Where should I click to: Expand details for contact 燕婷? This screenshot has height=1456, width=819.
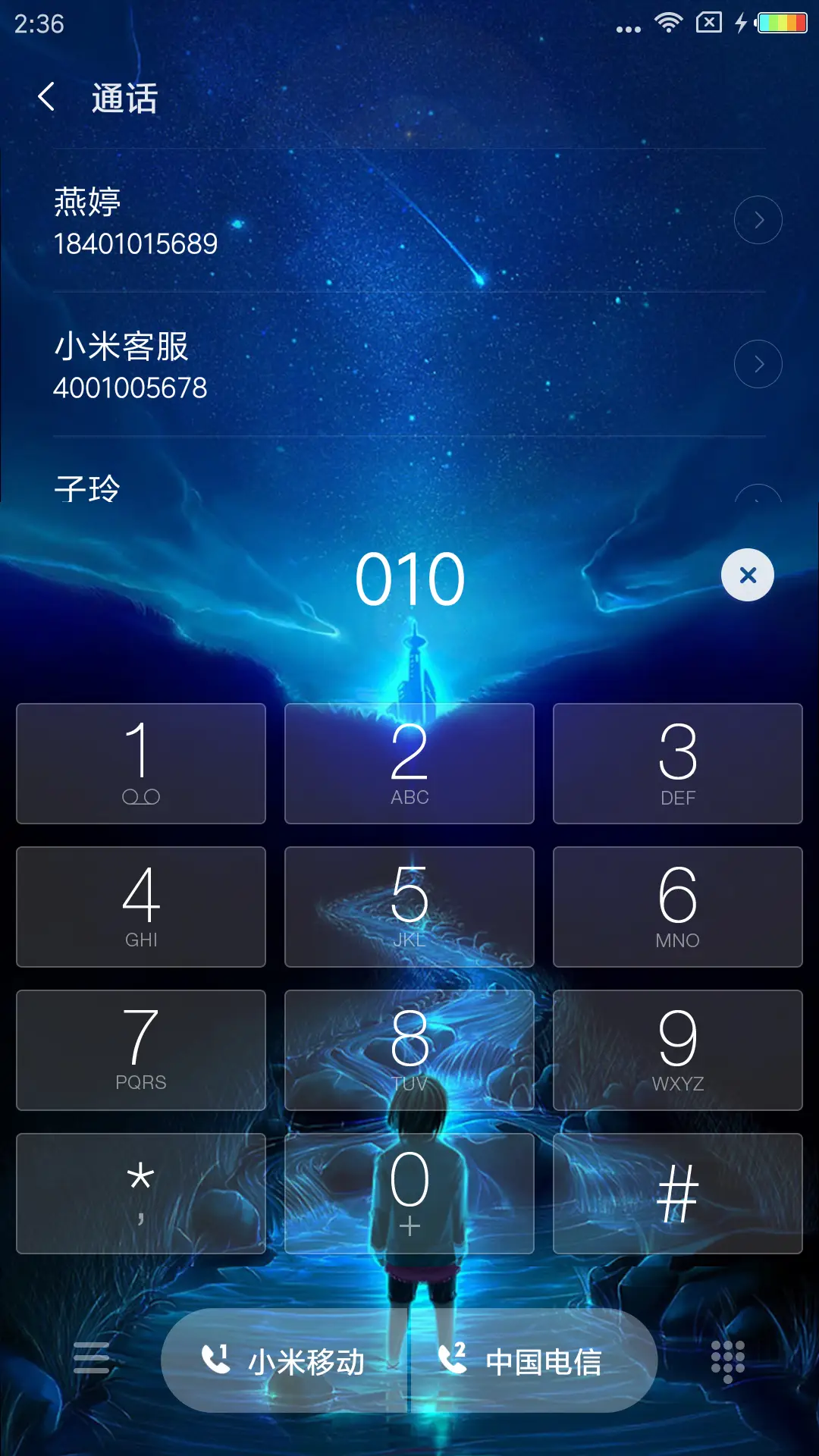coord(758,219)
